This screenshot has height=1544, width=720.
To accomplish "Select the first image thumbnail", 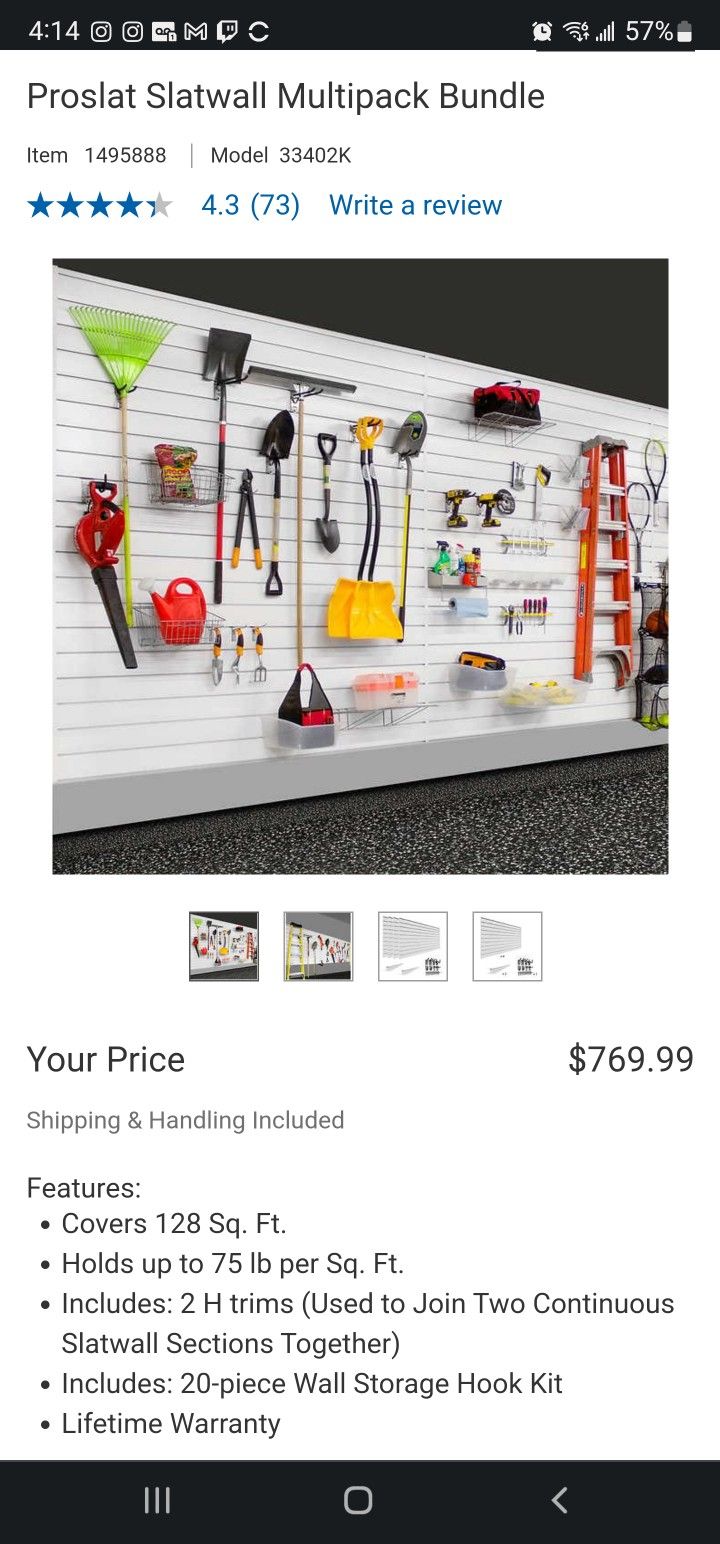I will pyautogui.click(x=224, y=946).
